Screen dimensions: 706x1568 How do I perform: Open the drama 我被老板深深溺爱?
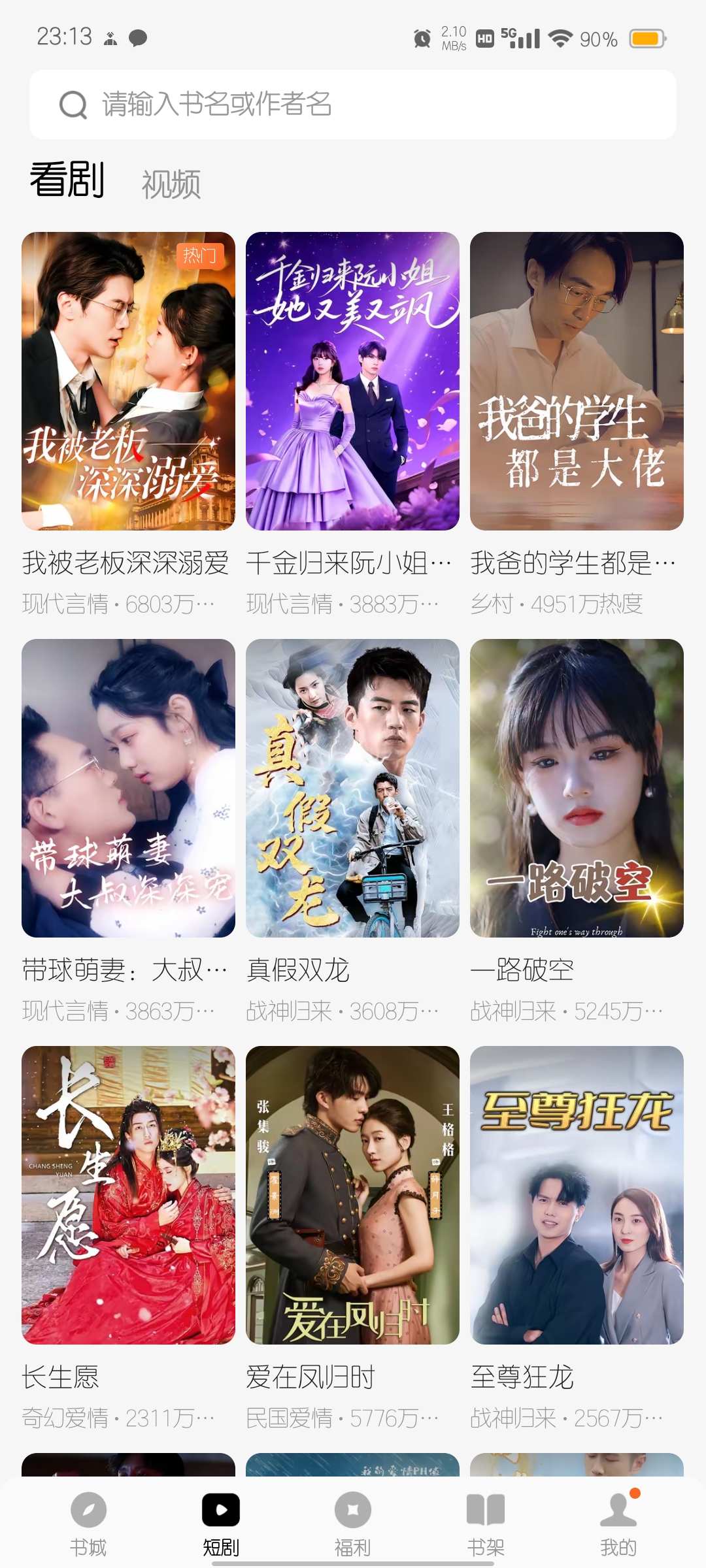pyautogui.click(x=128, y=382)
